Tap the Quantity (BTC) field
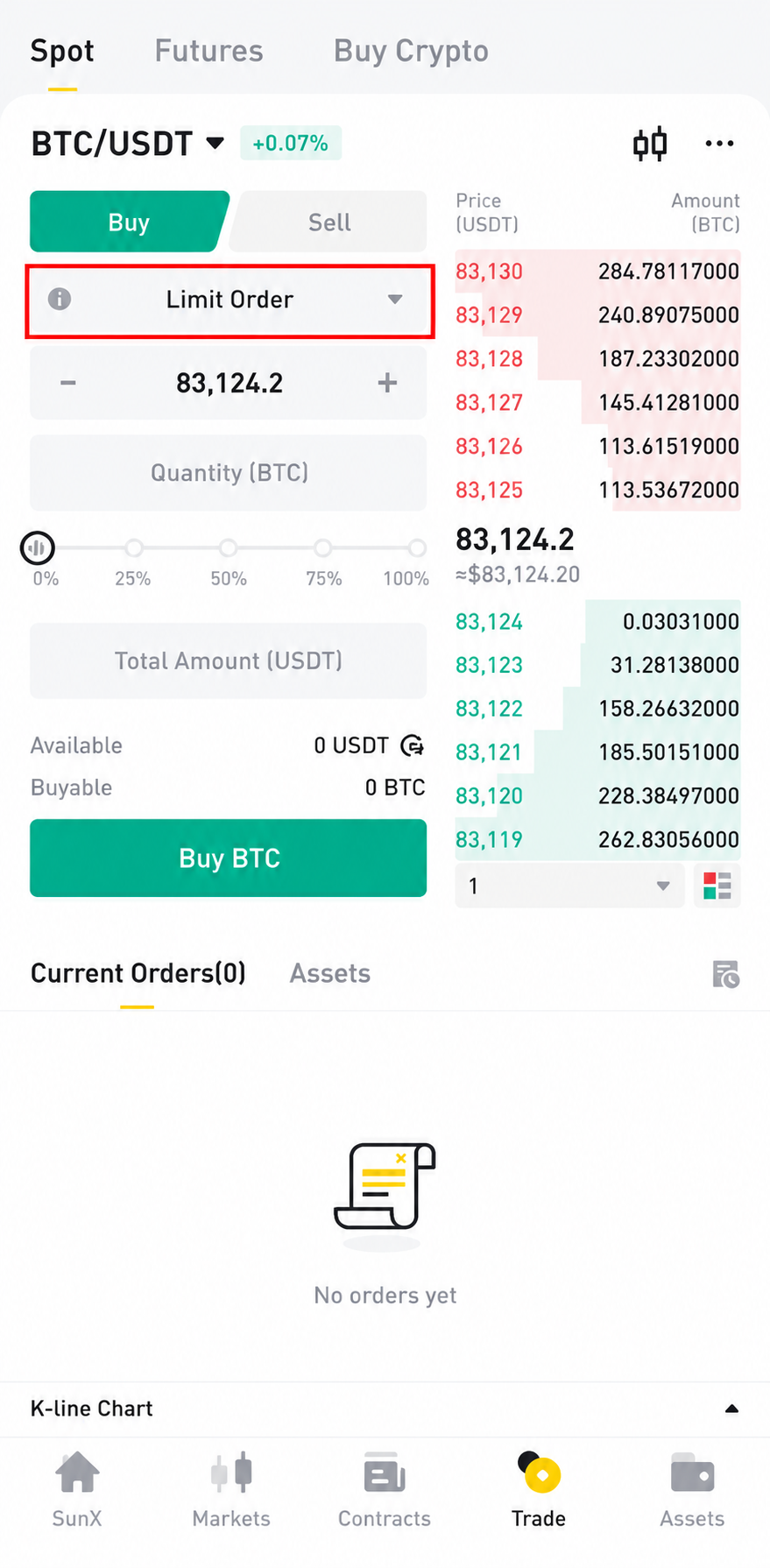Viewport: 770px width, 1568px height. coord(229,473)
